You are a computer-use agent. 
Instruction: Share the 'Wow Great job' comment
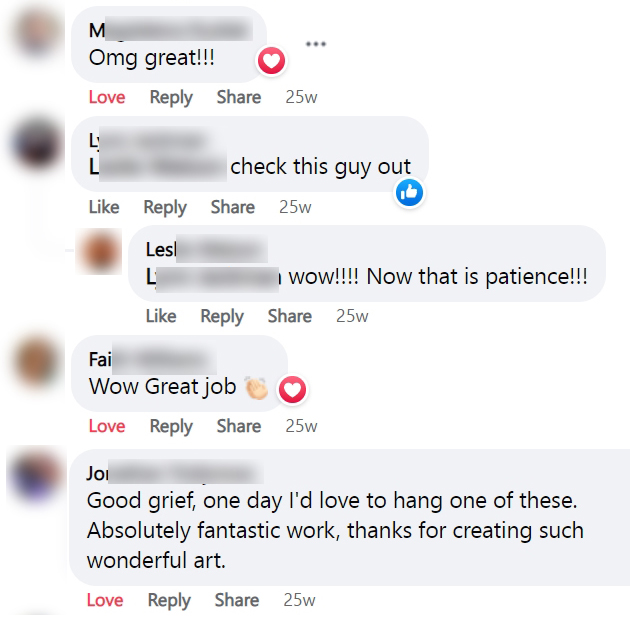[x=238, y=426]
